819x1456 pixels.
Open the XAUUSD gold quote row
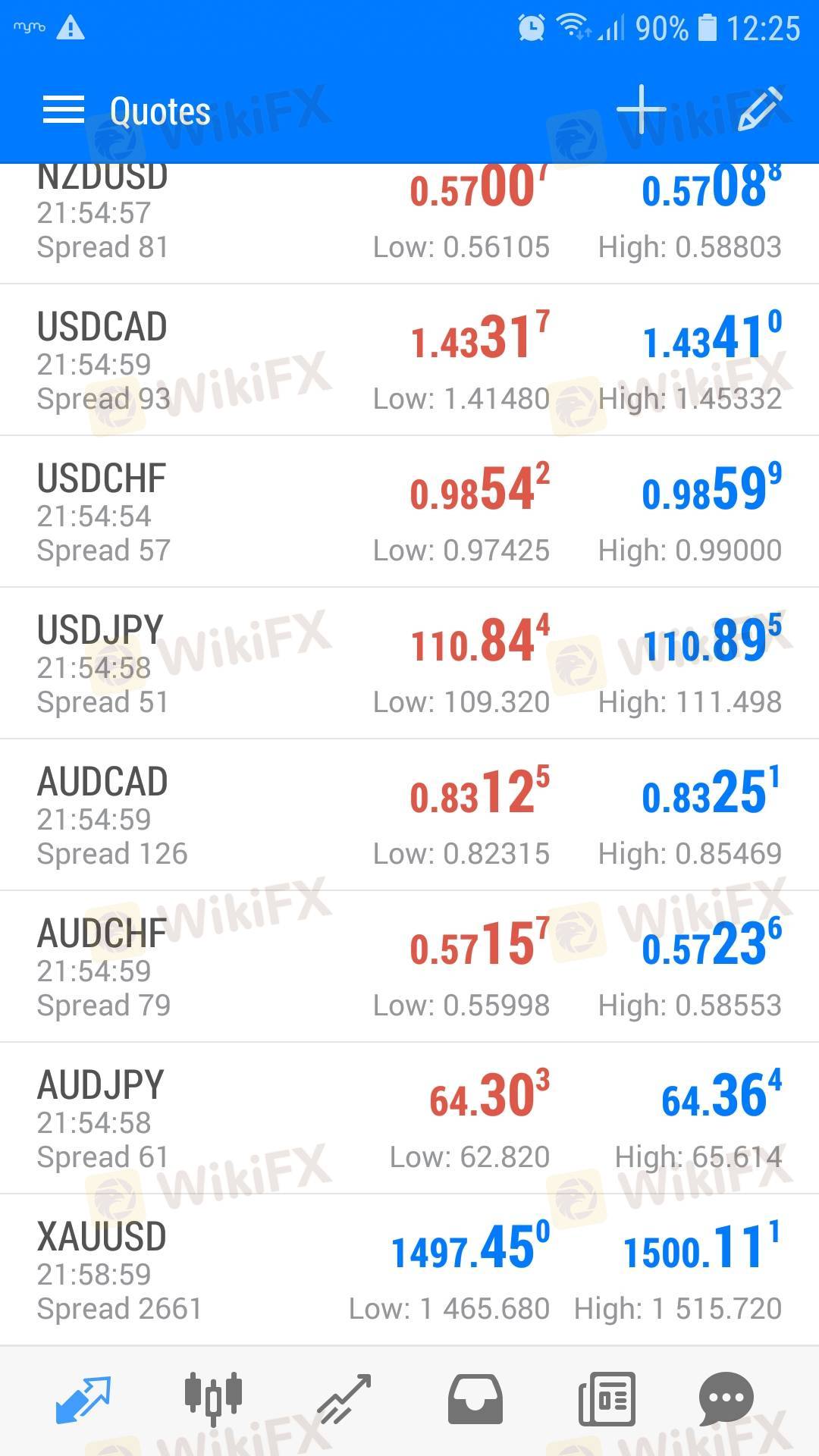click(x=409, y=1270)
